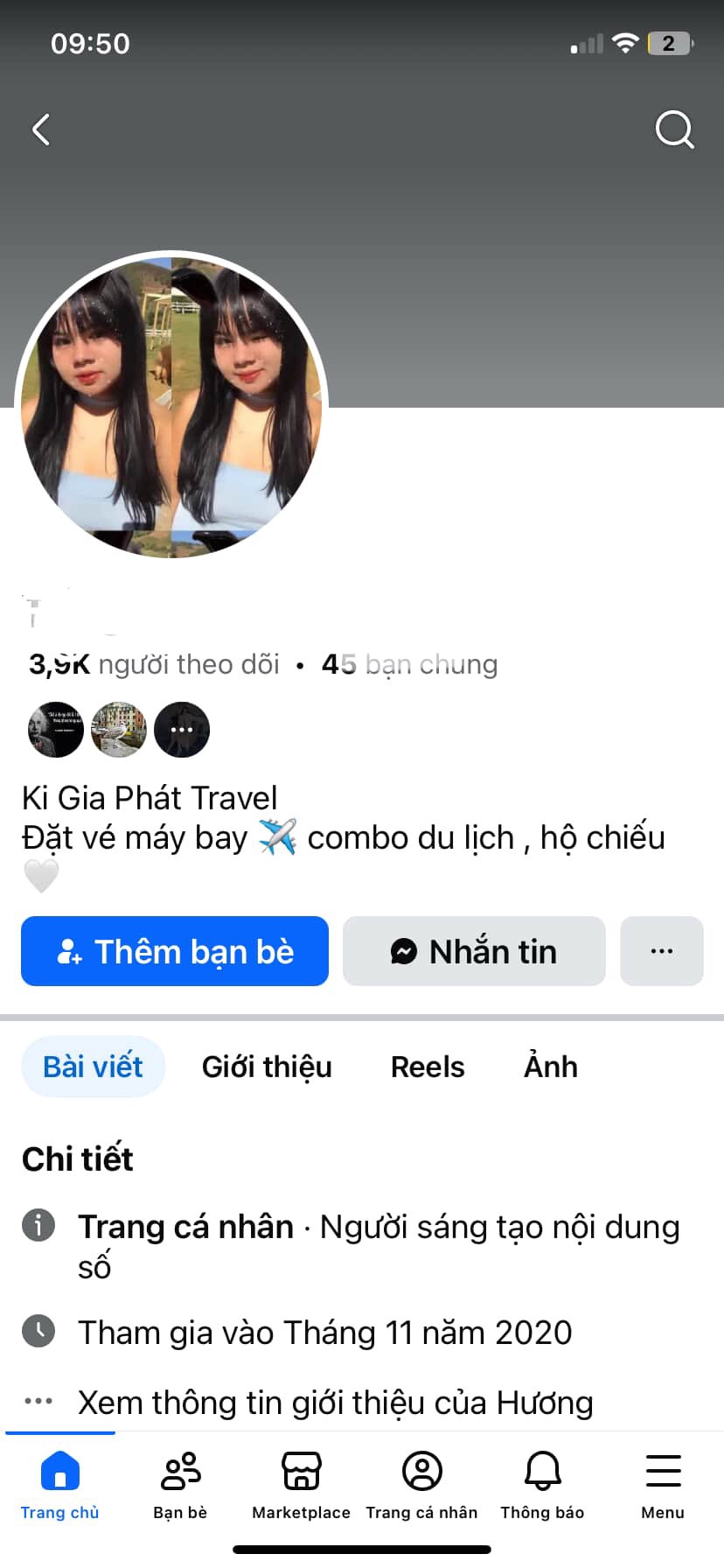Open the Bạn bè friends tab
This screenshot has width=724, height=1568.
click(x=180, y=1484)
